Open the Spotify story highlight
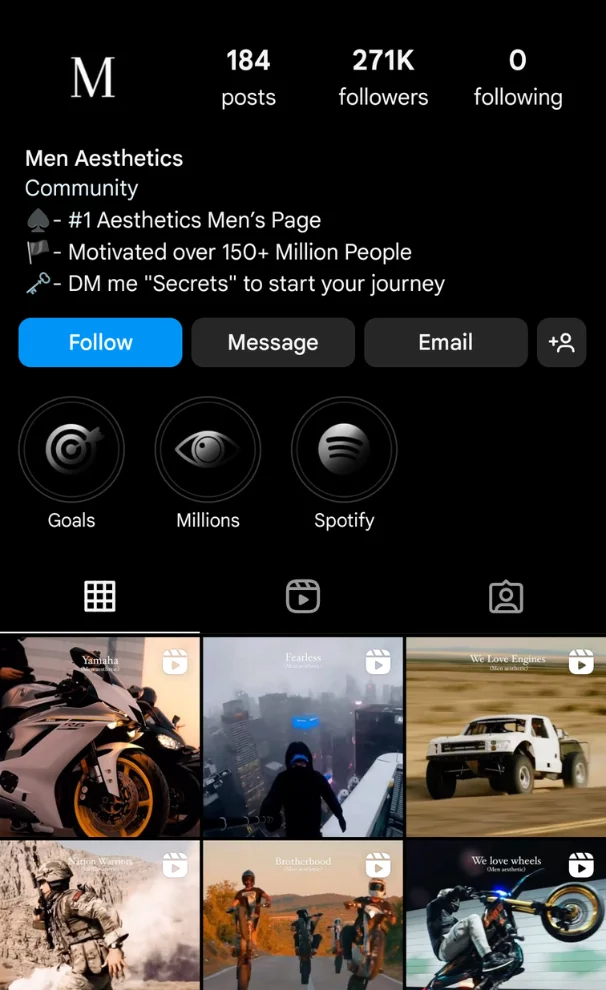 pyautogui.click(x=344, y=450)
